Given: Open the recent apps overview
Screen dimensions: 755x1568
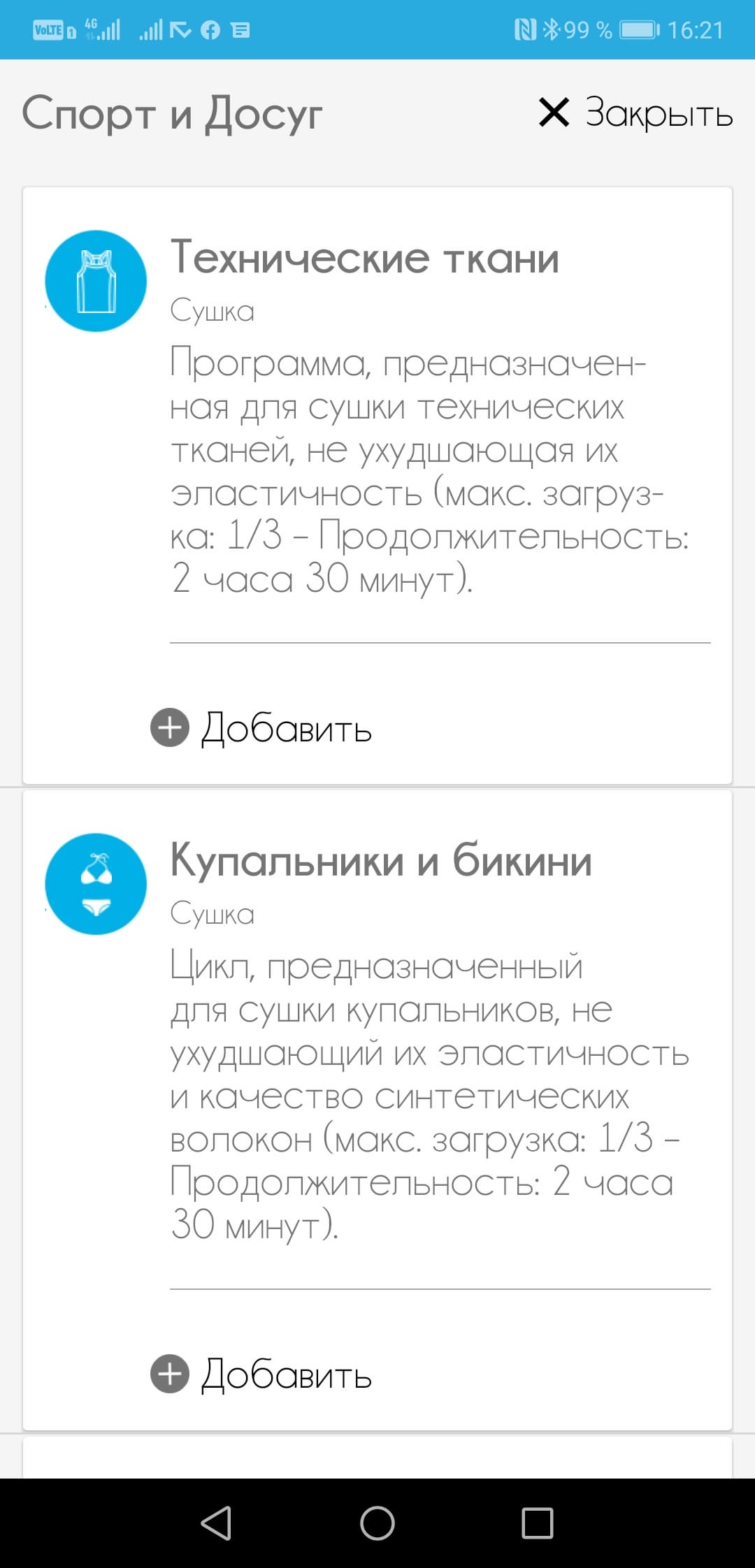Looking at the screenshot, I should (538, 1523).
